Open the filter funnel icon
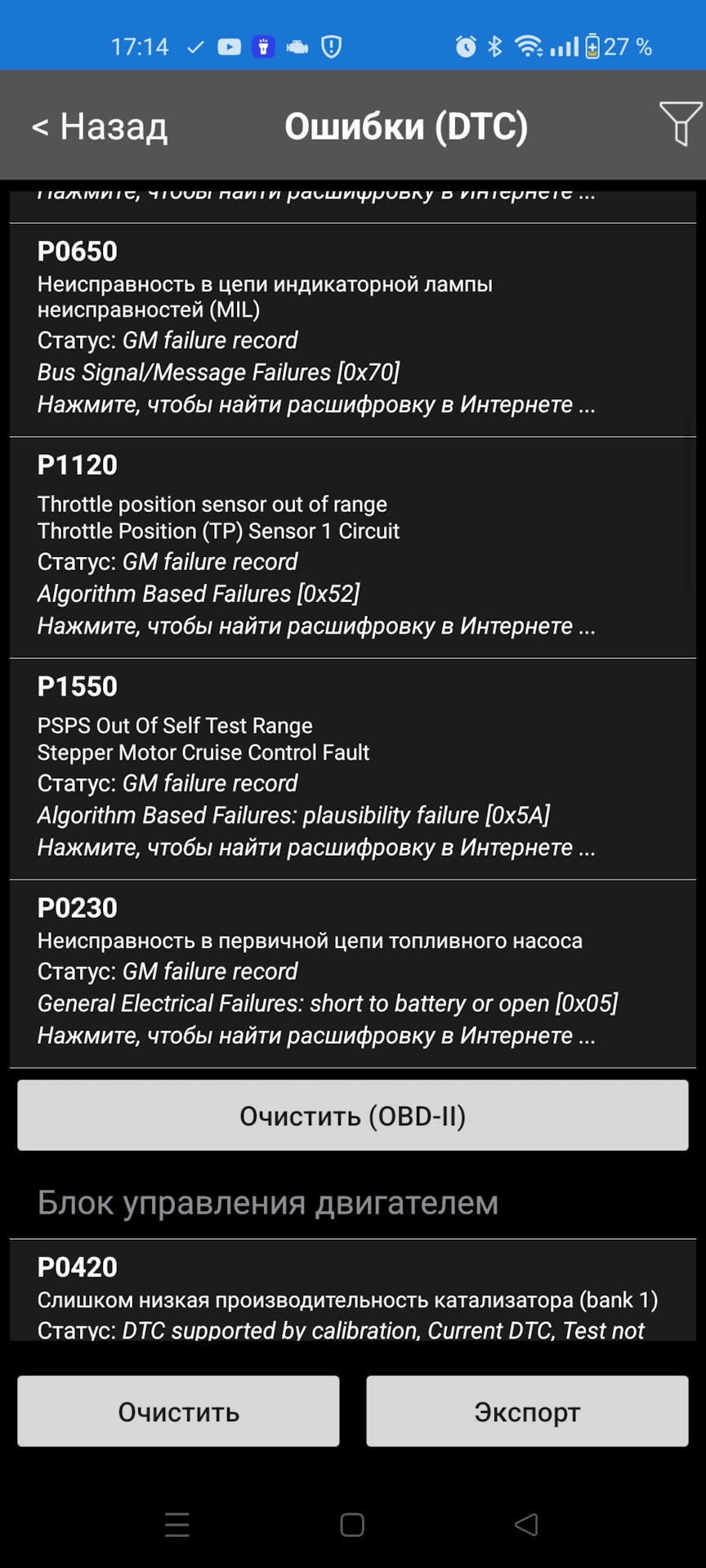The height and width of the screenshot is (1568, 706). tap(680, 123)
